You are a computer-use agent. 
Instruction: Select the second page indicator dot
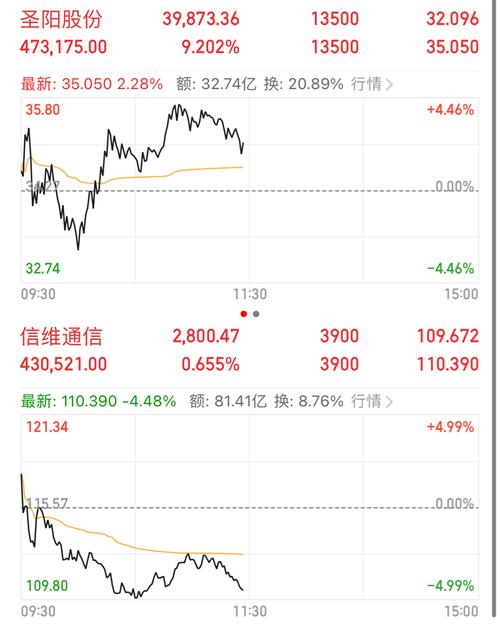click(256, 314)
